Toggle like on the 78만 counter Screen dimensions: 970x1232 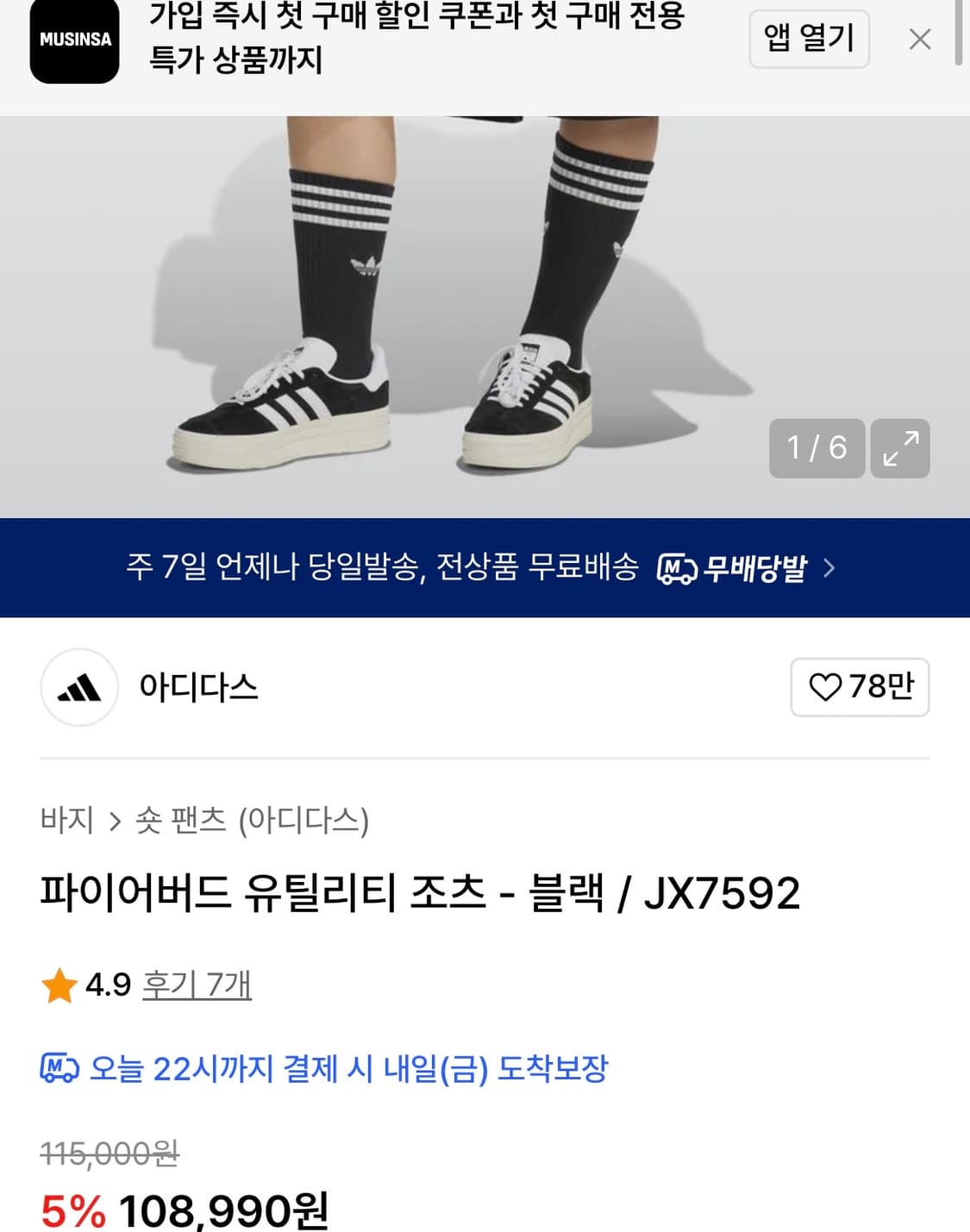click(862, 687)
